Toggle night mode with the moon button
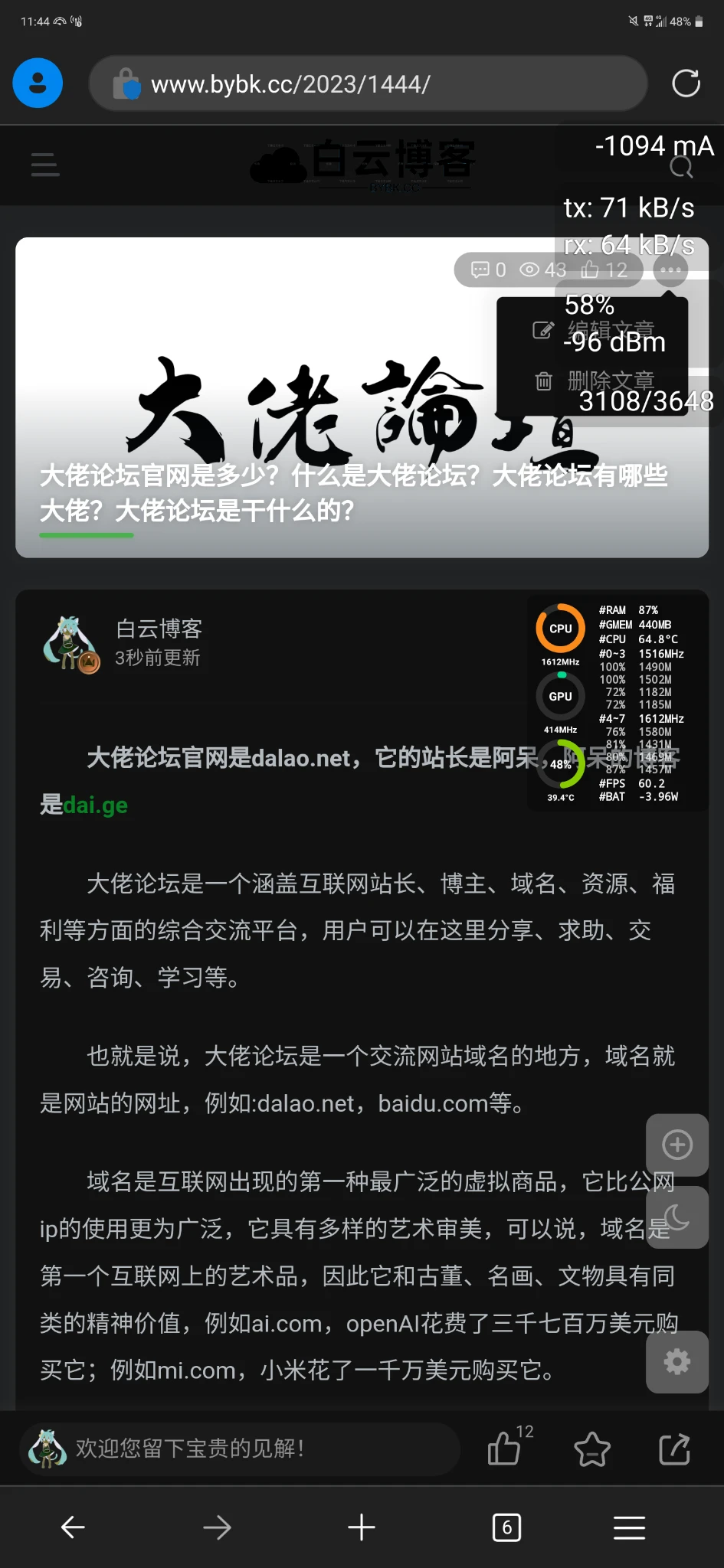Viewport: 724px width, 1568px height. [676, 1217]
